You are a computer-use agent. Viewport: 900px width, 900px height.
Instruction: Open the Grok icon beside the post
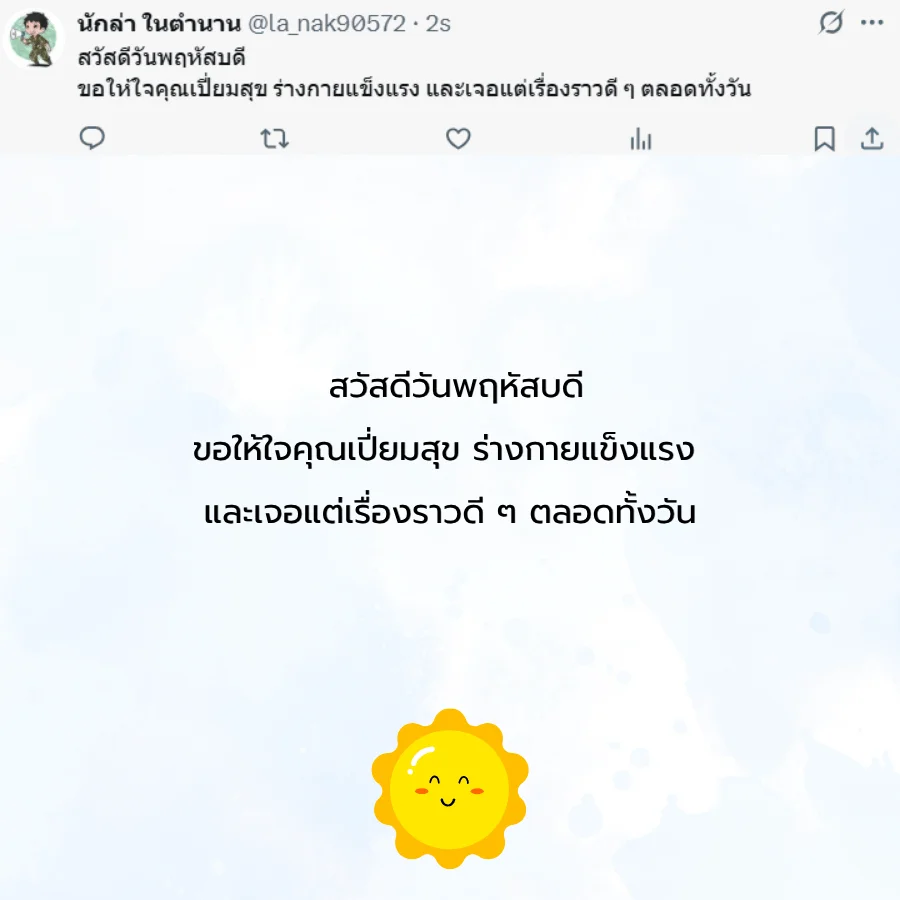(831, 22)
